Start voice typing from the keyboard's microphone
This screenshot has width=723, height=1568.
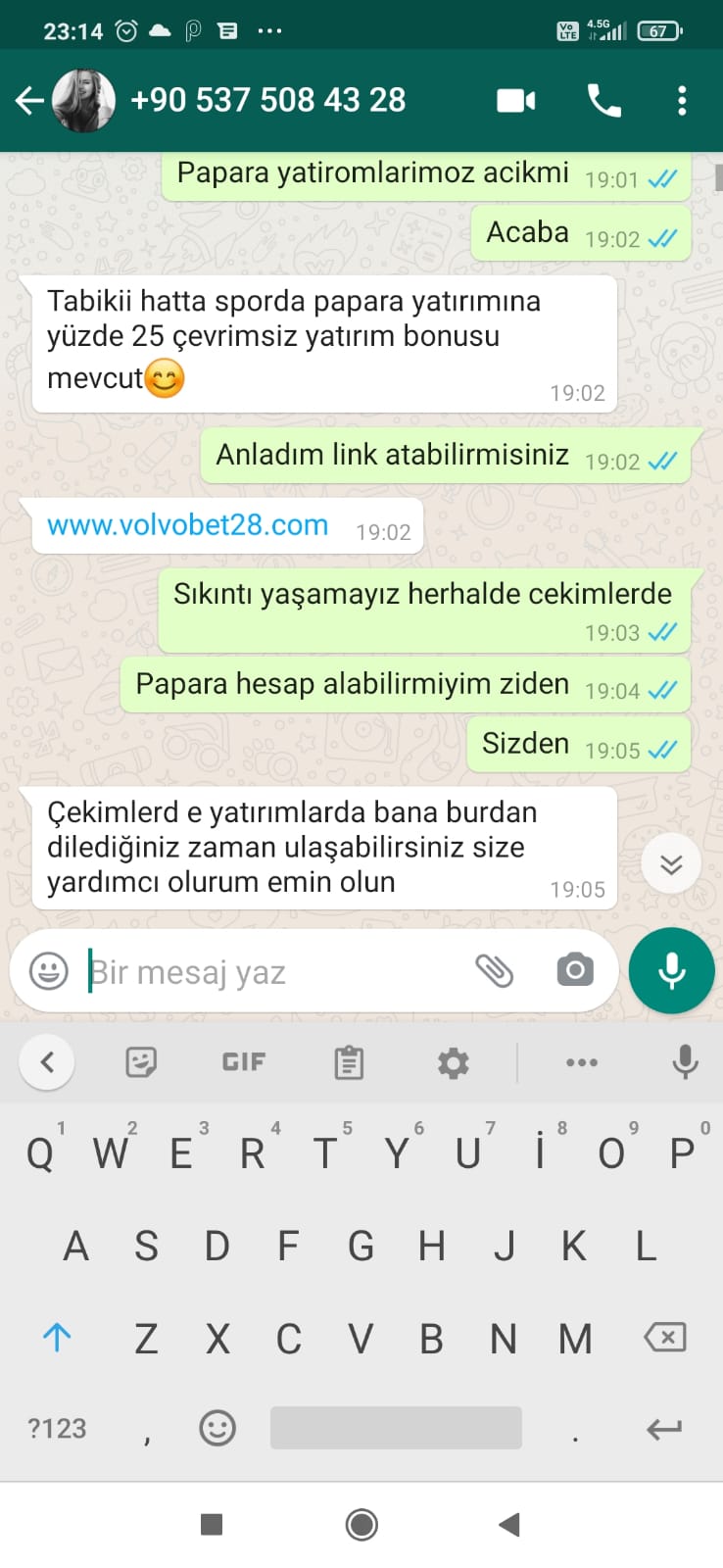coord(685,1062)
